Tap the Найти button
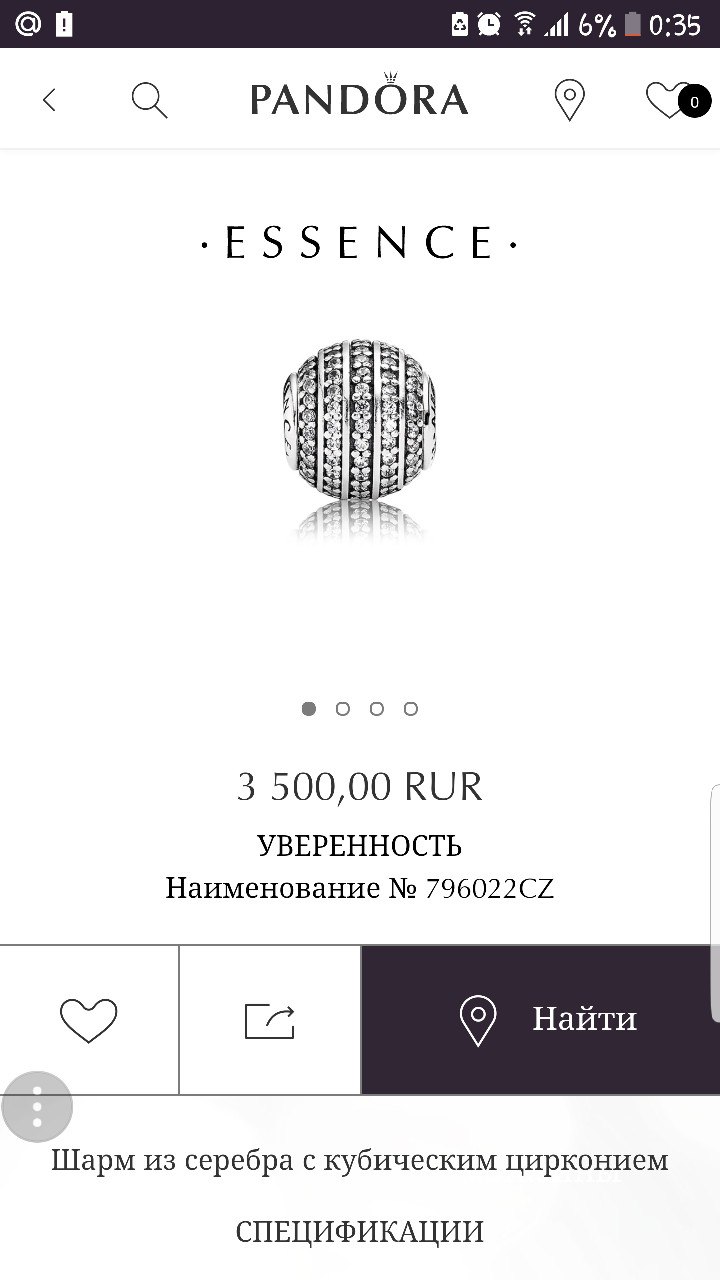 (541, 1020)
